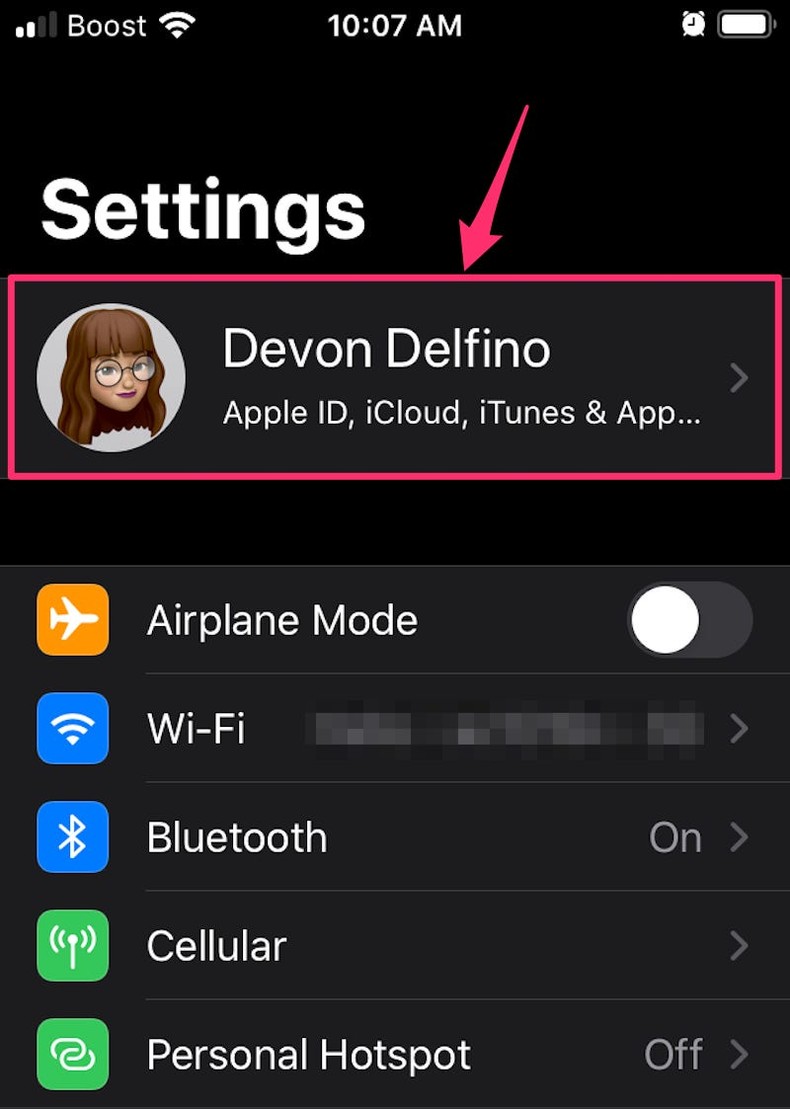Open Apple ID details via its chevron

[738, 377]
